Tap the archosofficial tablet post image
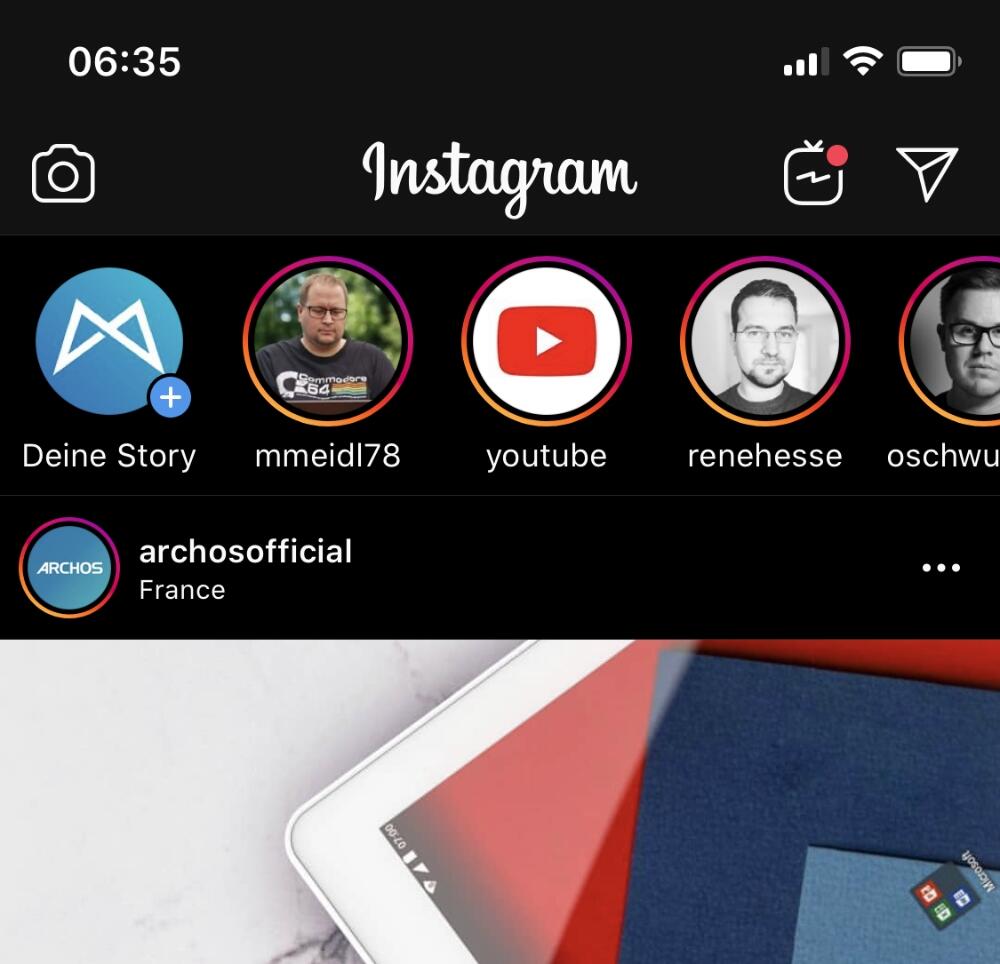The image size is (1000, 964). [500, 800]
